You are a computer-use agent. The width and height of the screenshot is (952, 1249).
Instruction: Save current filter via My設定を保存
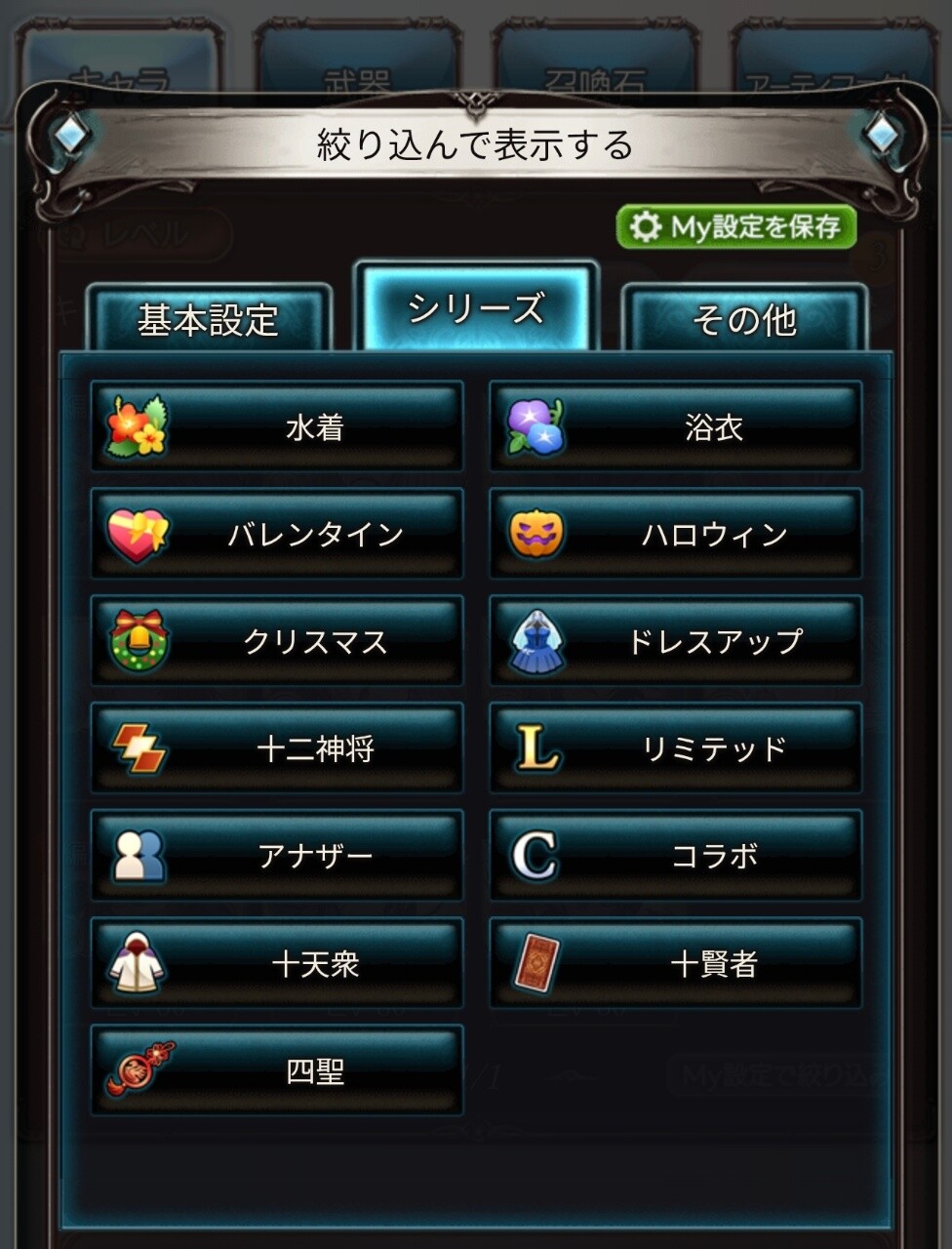click(x=735, y=227)
